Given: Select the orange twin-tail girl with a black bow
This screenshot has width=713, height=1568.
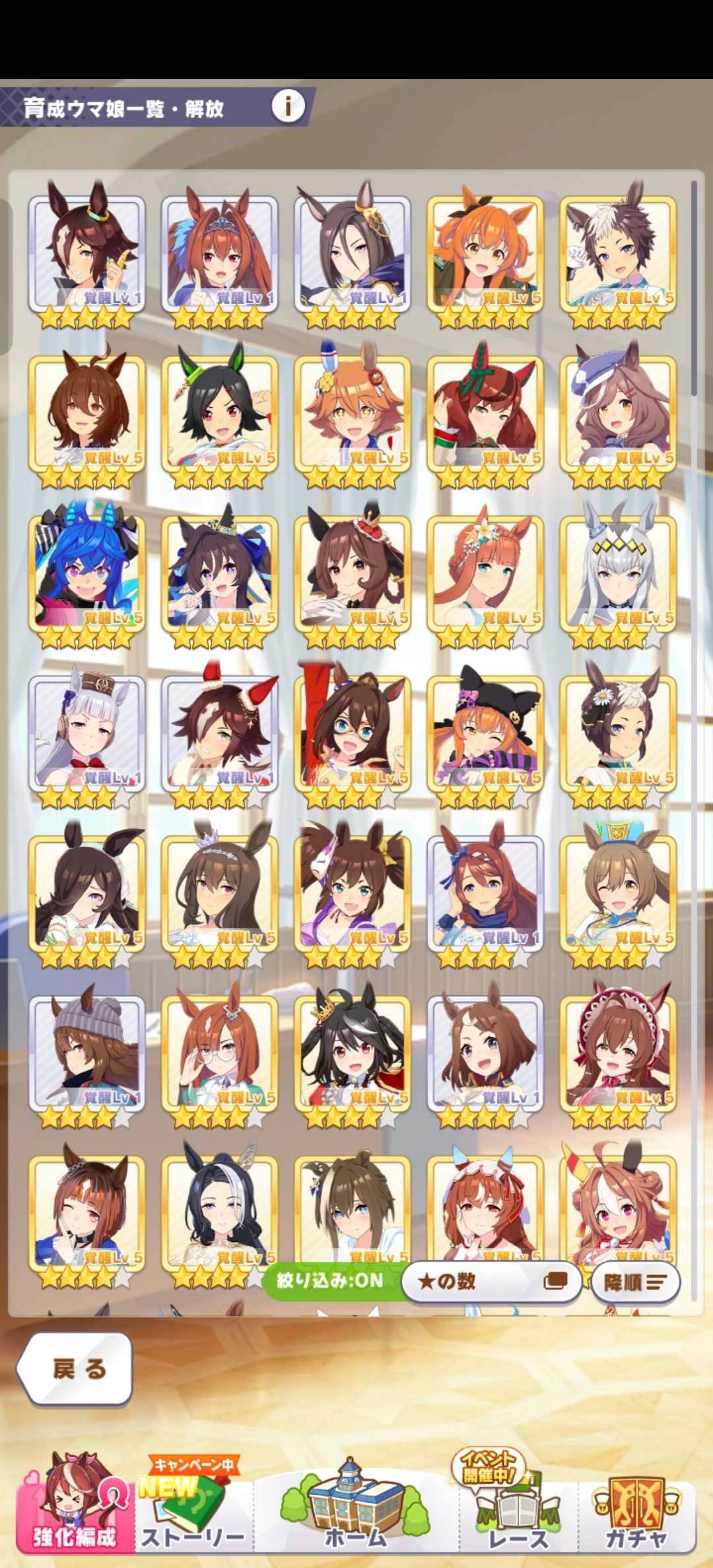Looking at the screenshot, I should tap(485, 254).
